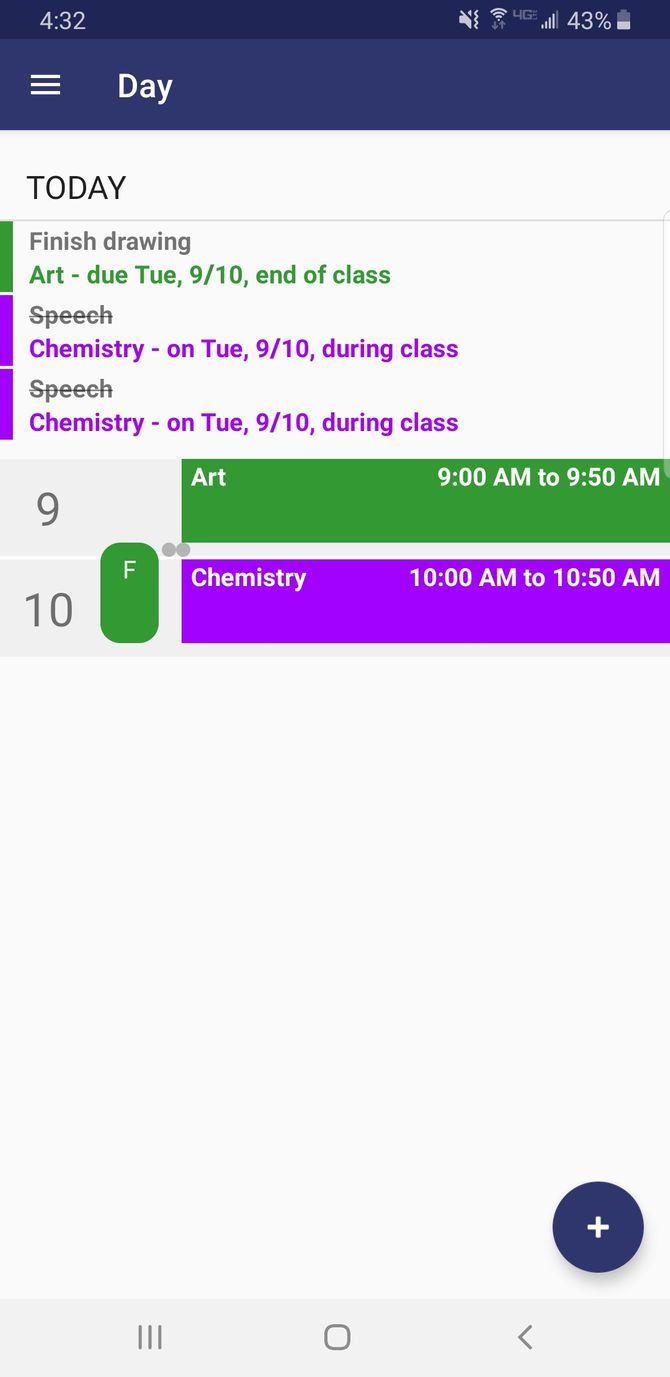670x1377 pixels.
Task: Tap the green F task marker
Action: [129, 593]
